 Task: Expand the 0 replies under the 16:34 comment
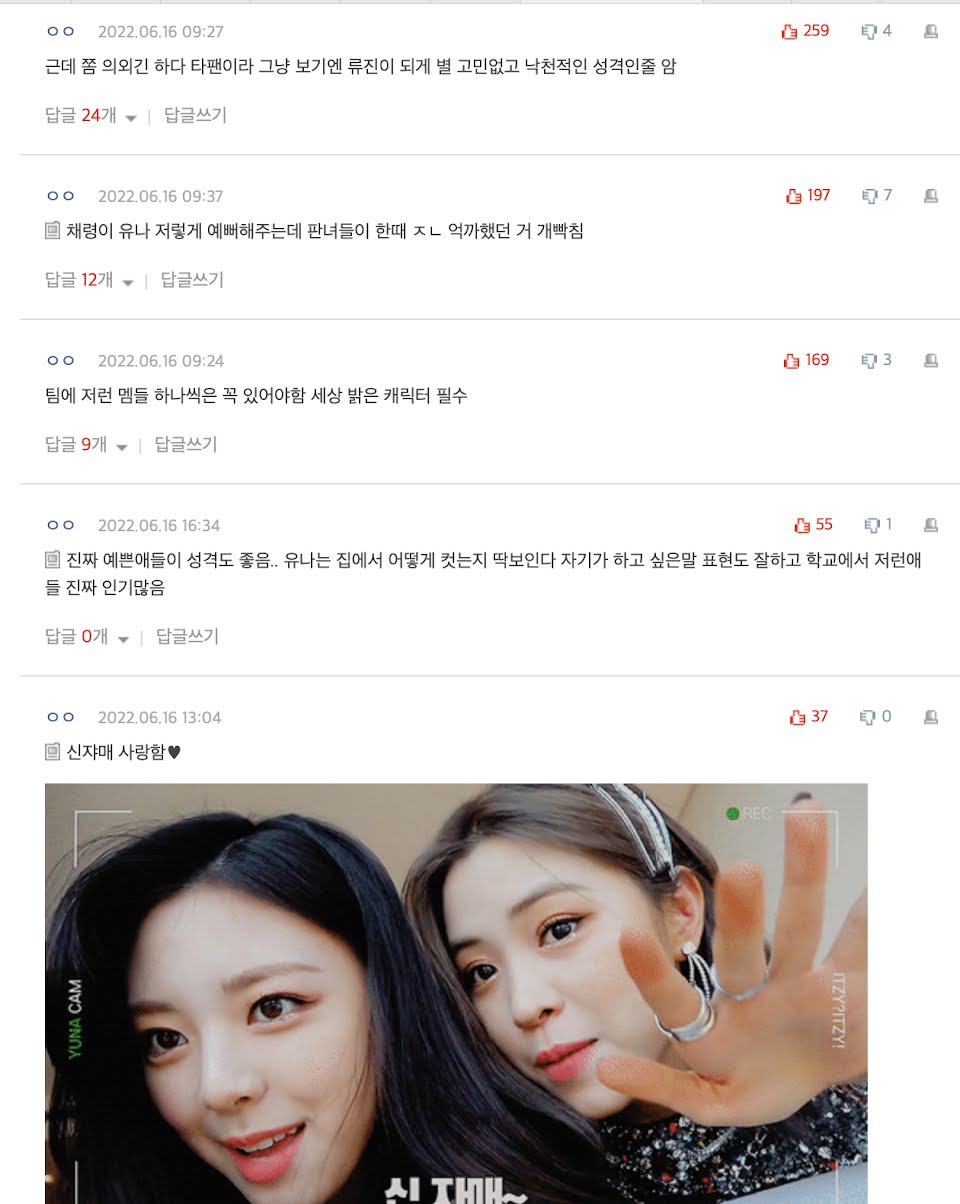click(x=88, y=637)
